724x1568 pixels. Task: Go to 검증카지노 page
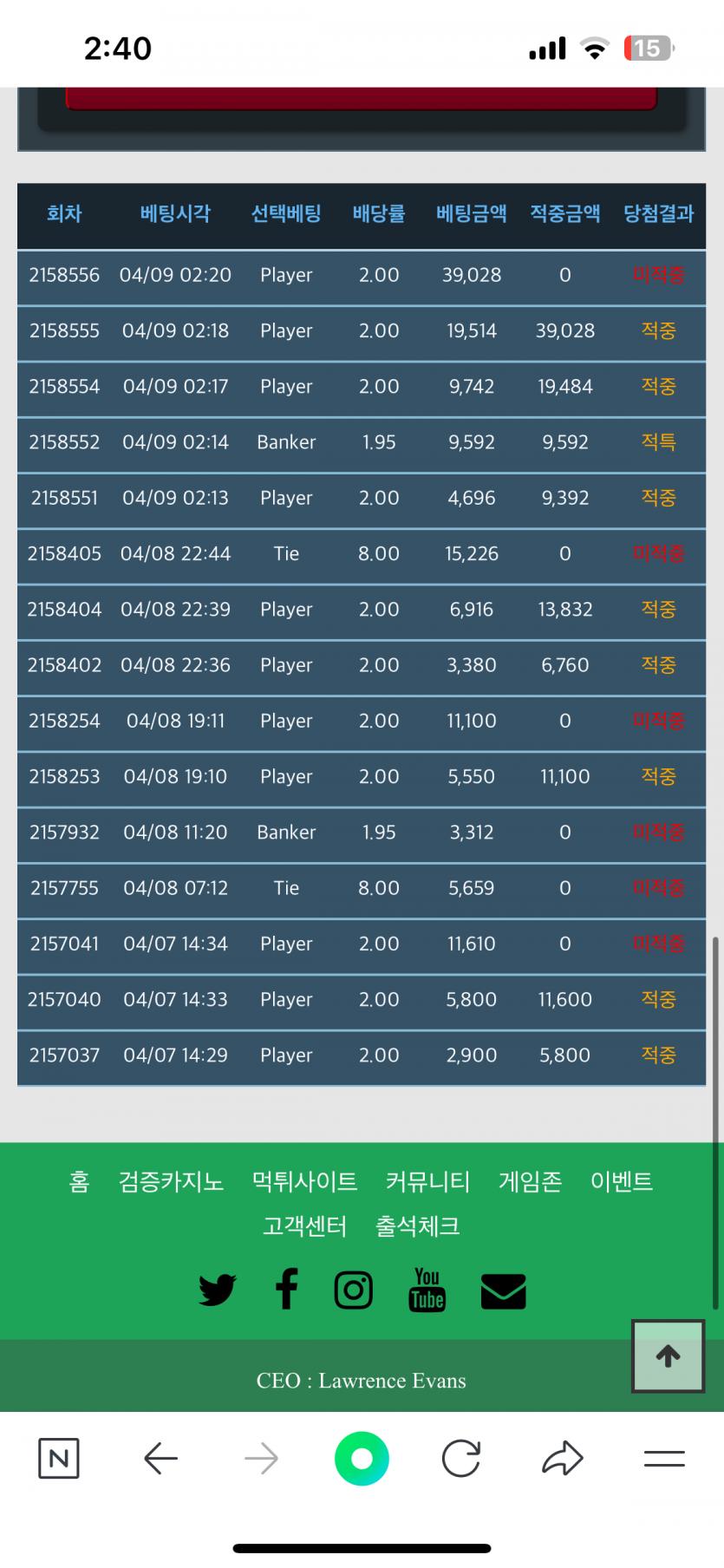(171, 1181)
